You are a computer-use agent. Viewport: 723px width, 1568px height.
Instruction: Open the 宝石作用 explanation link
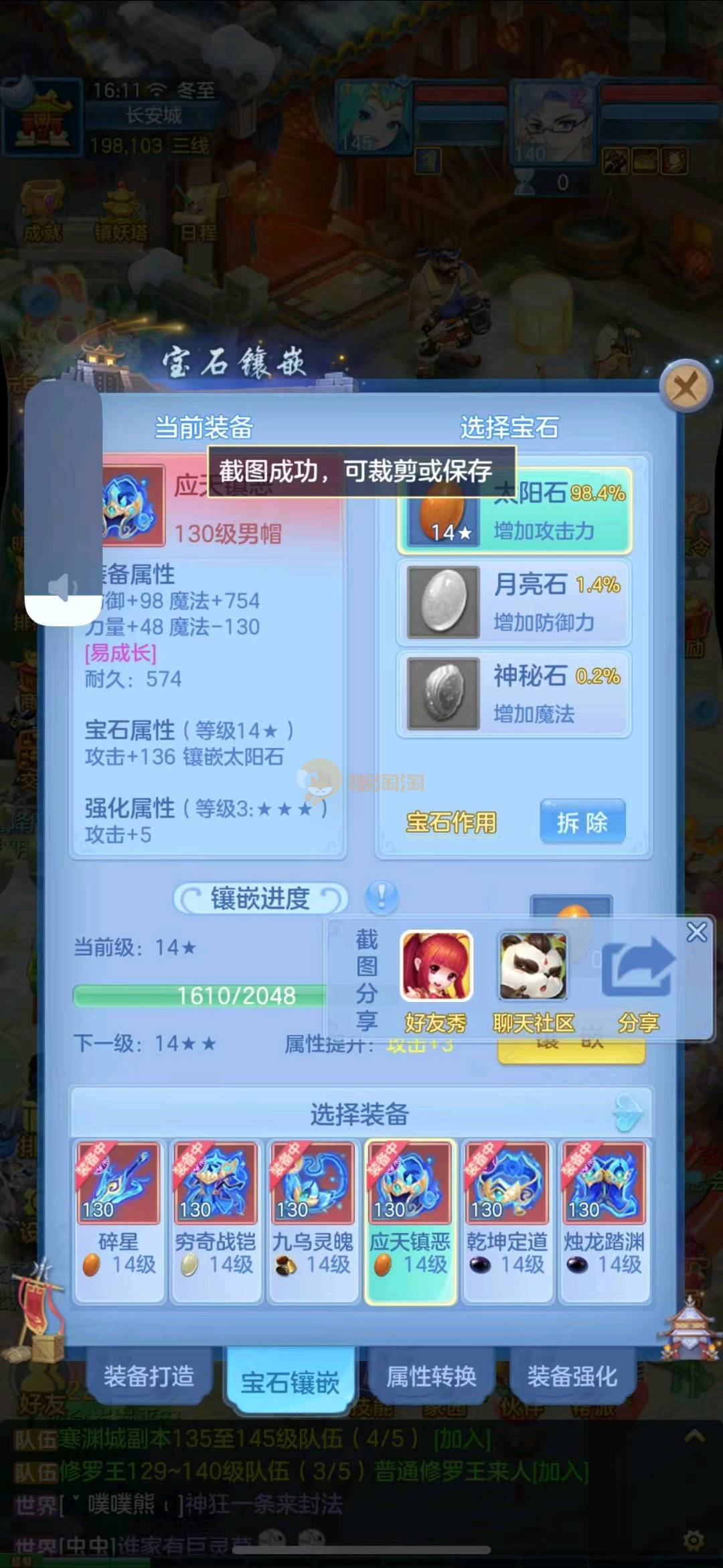tap(451, 822)
